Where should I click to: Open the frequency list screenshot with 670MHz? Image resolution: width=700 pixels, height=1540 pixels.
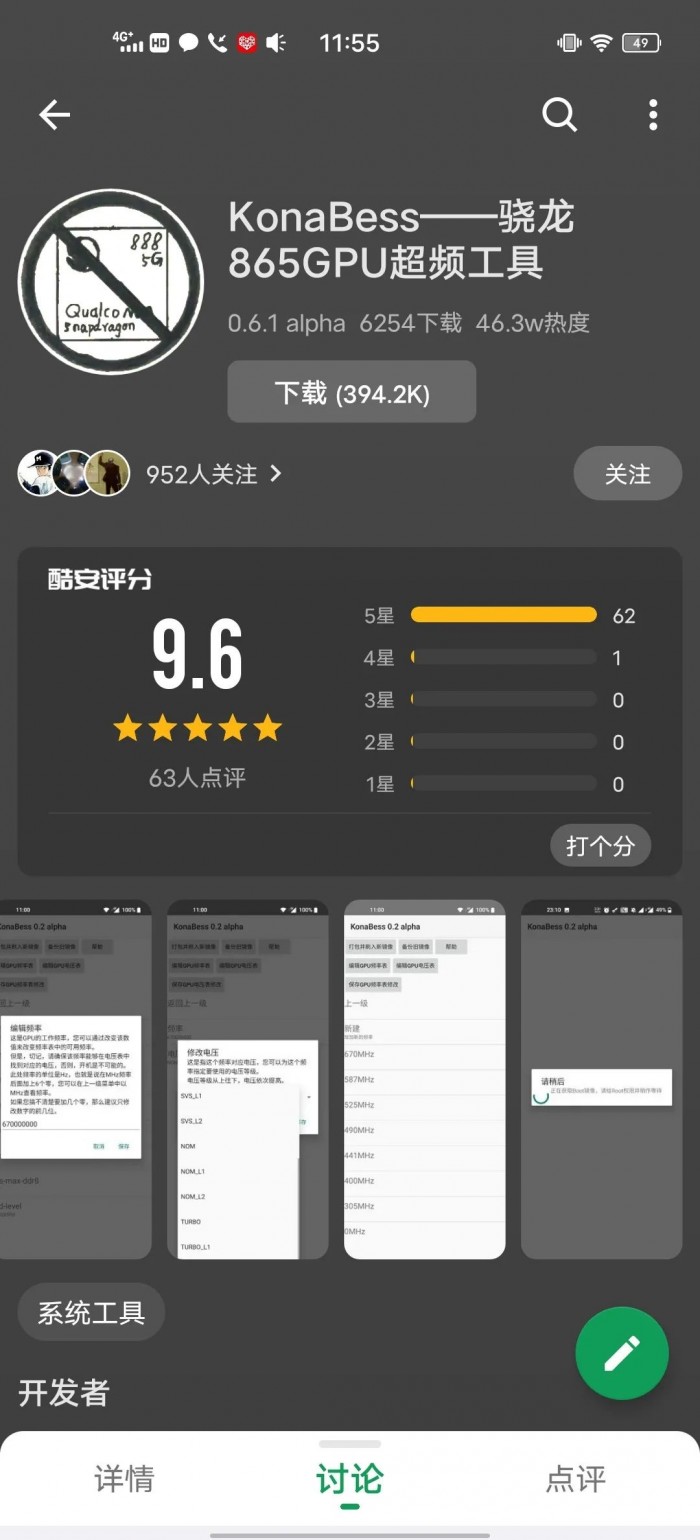click(424, 1080)
